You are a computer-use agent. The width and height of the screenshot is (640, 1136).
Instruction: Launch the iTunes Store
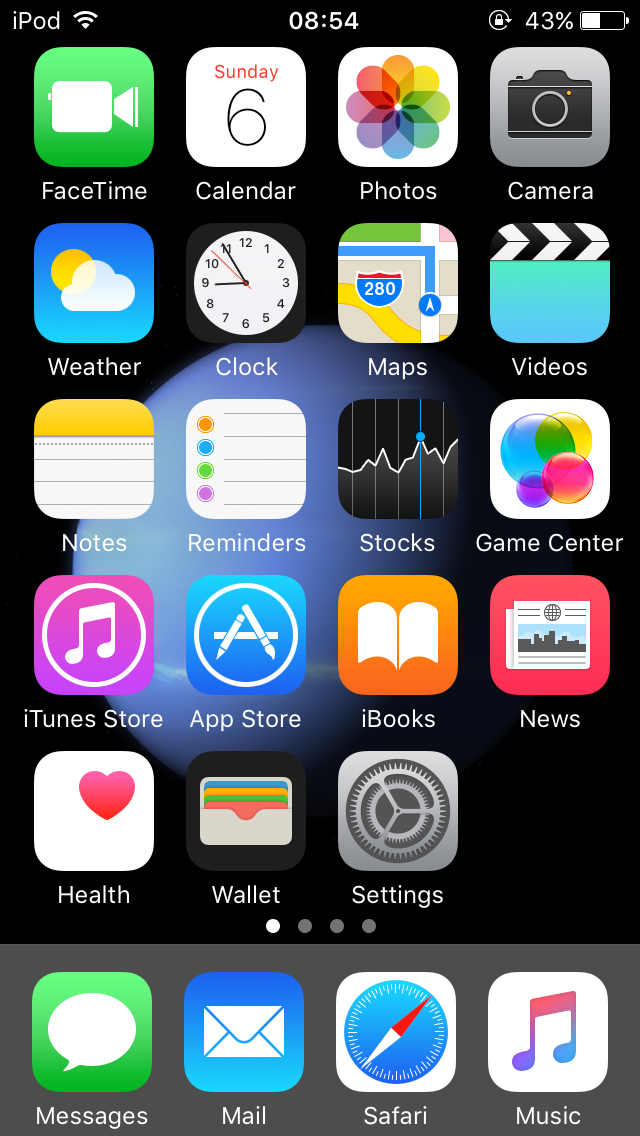click(93, 635)
